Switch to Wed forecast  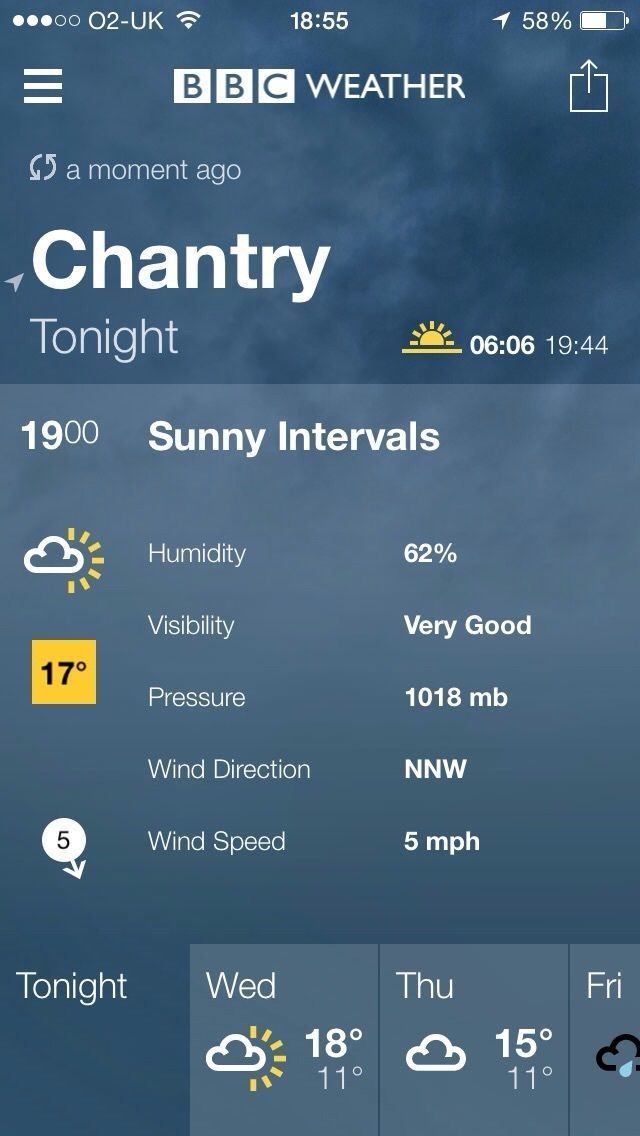pos(284,1040)
